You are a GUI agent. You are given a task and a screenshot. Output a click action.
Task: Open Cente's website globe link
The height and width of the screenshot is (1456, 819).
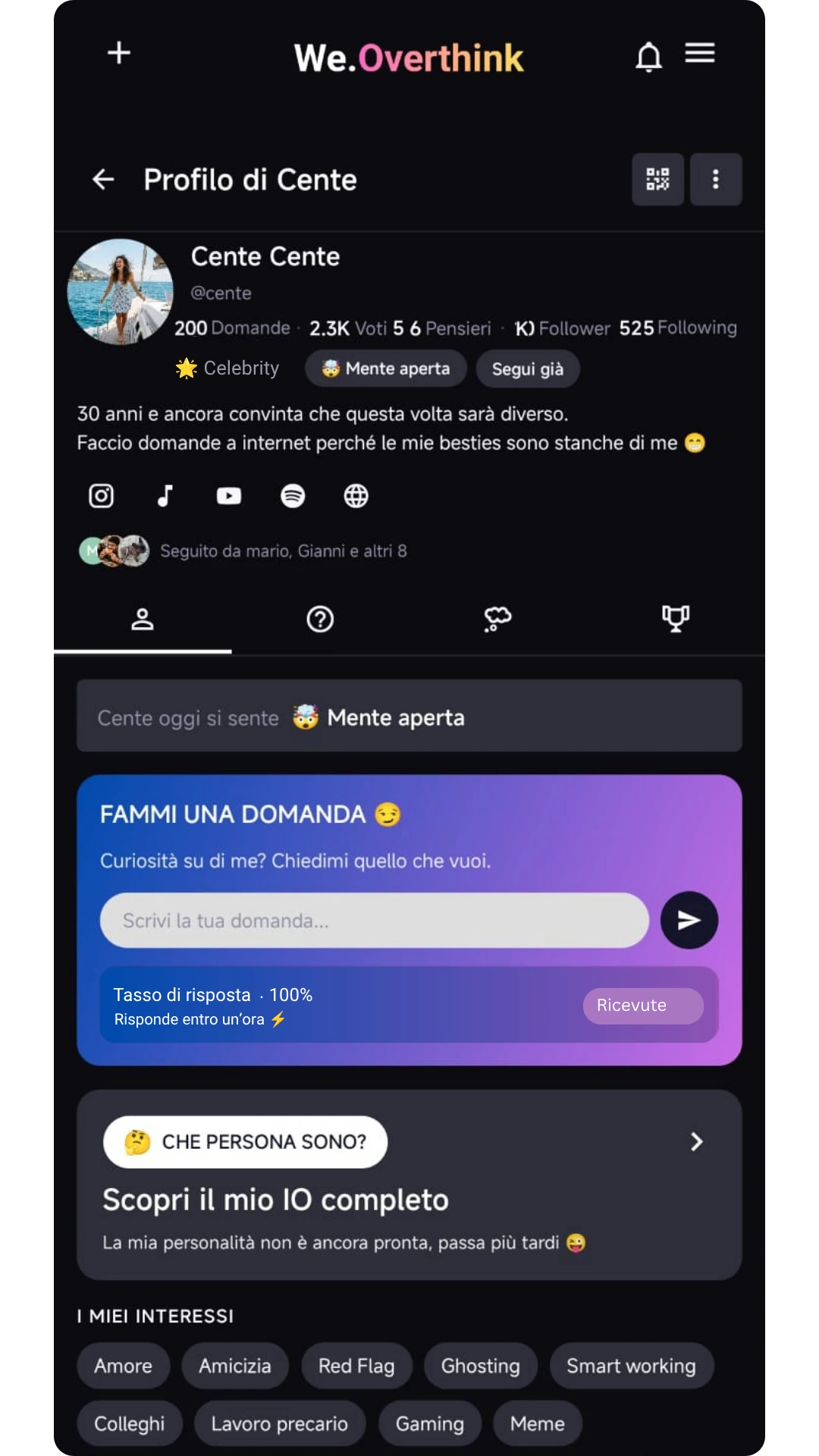tap(356, 496)
